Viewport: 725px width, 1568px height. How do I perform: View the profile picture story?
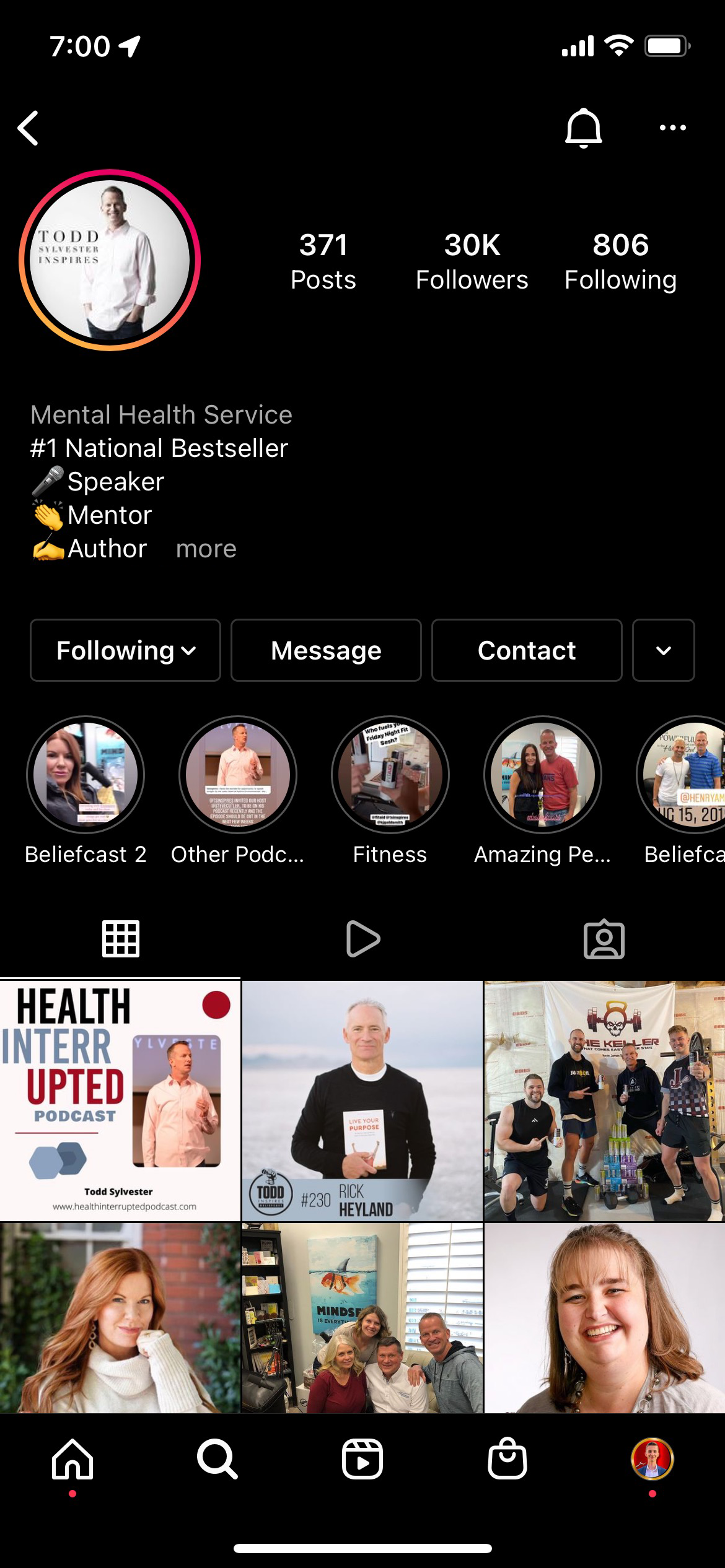click(110, 260)
